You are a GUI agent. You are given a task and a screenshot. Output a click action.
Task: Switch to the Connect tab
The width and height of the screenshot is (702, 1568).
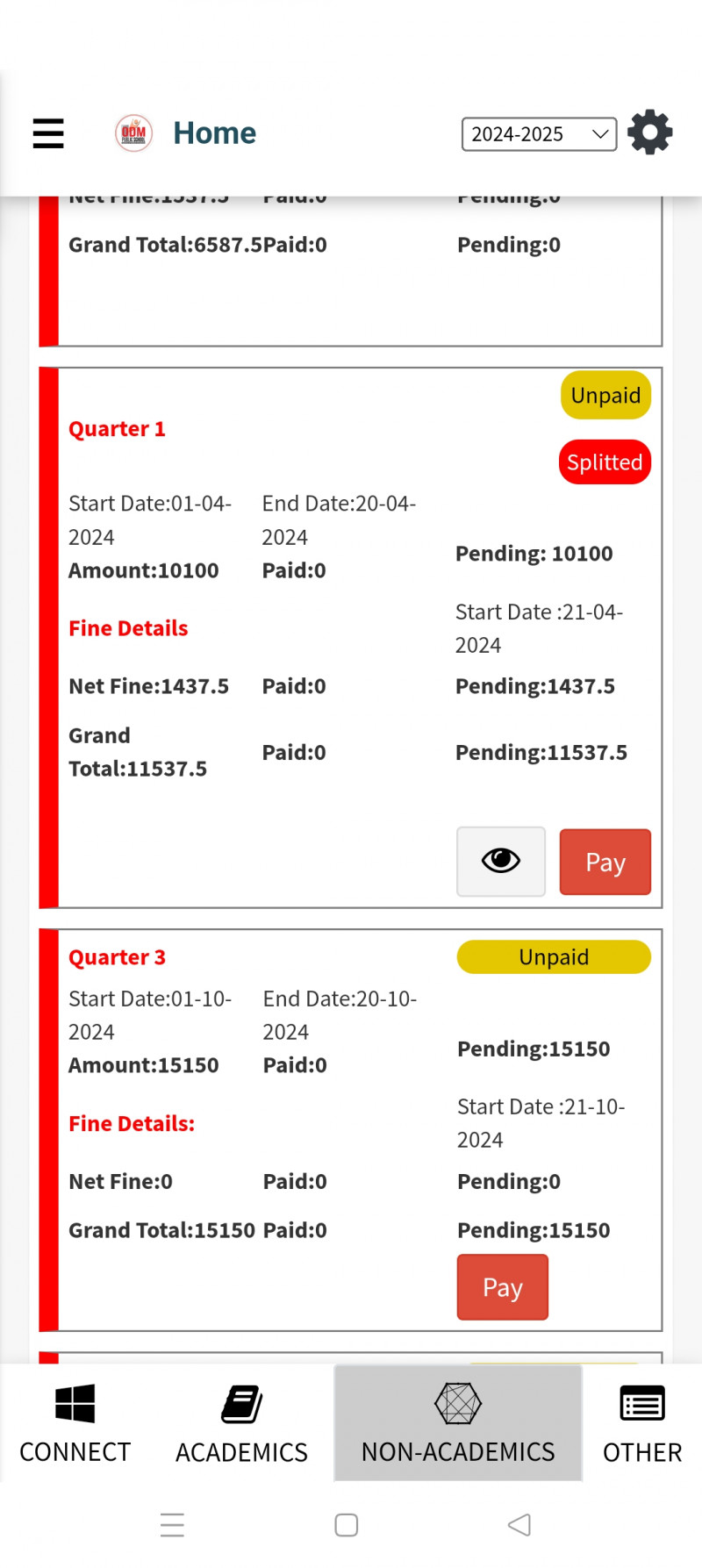[x=75, y=1423]
